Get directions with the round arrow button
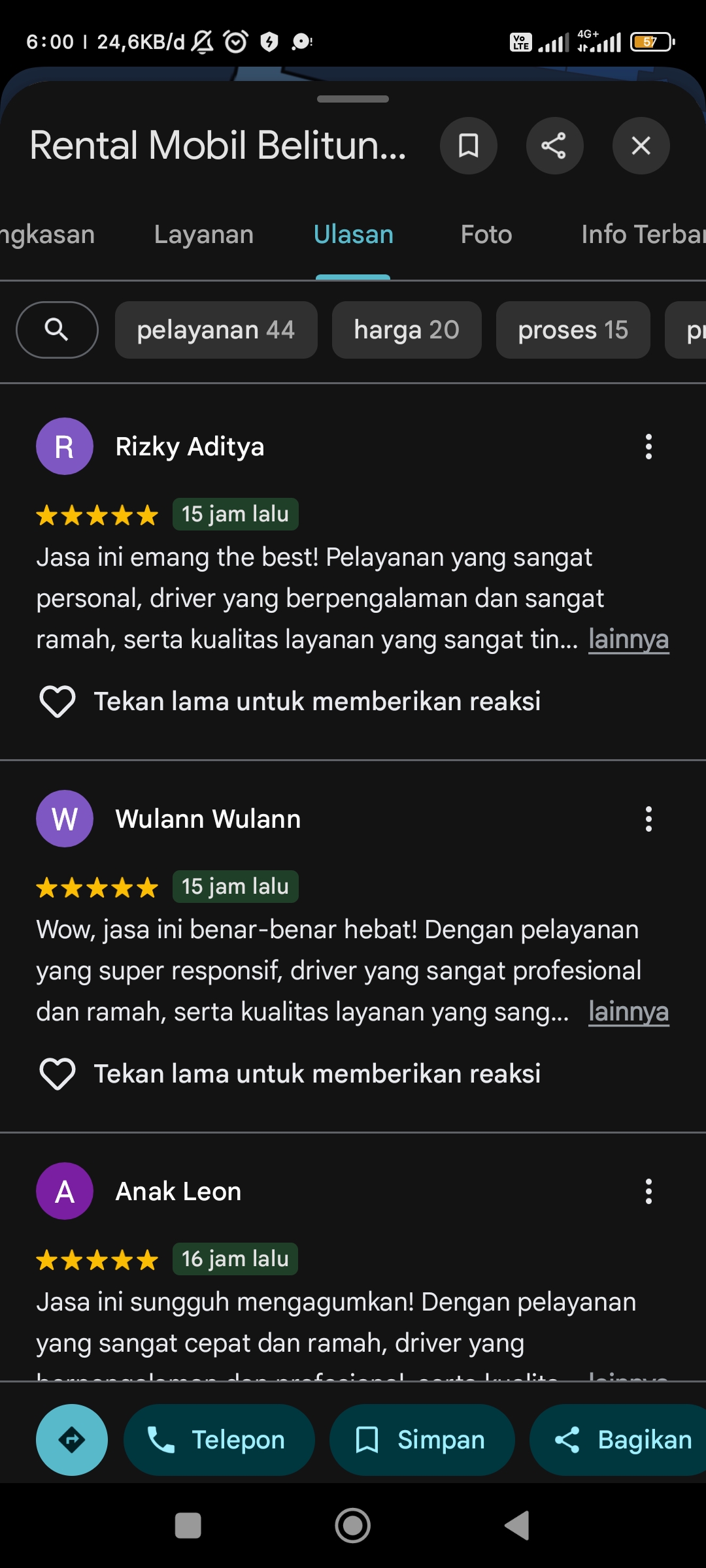Screen dimensions: 706x1568 72,1440
